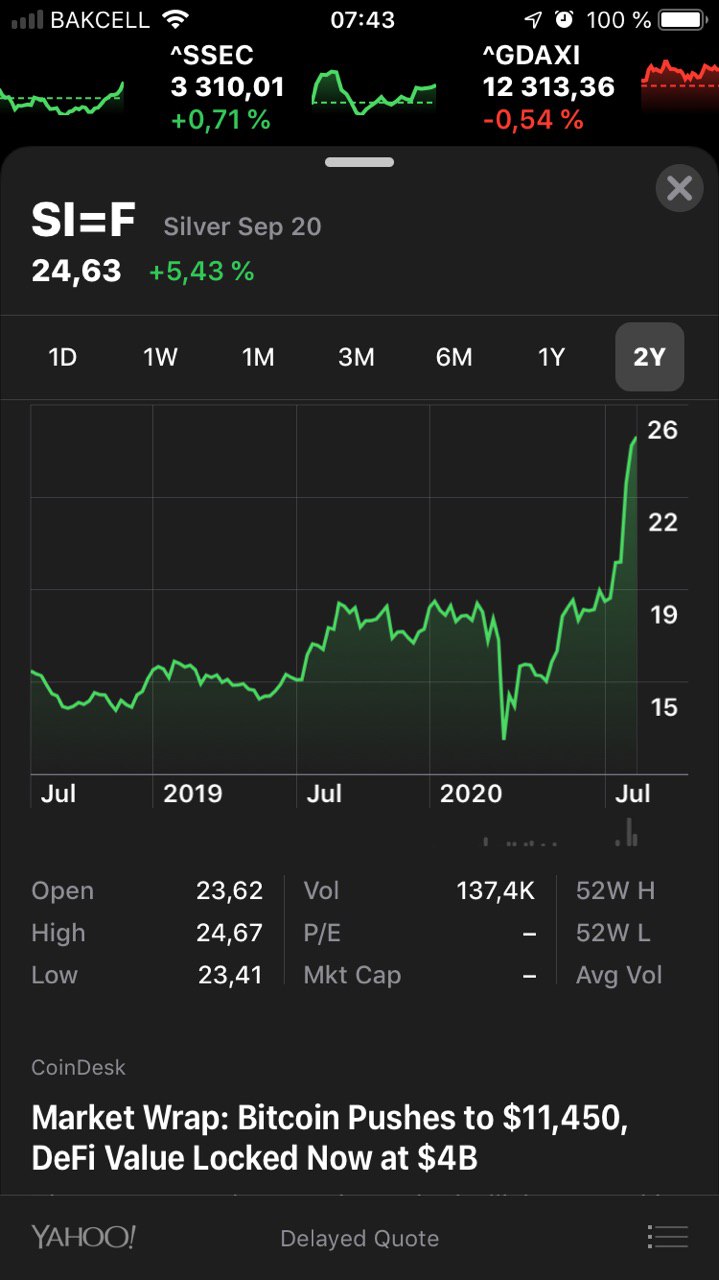Image resolution: width=719 pixels, height=1280 pixels.
Task: View the 1Y chart range
Action: coord(552,357)
